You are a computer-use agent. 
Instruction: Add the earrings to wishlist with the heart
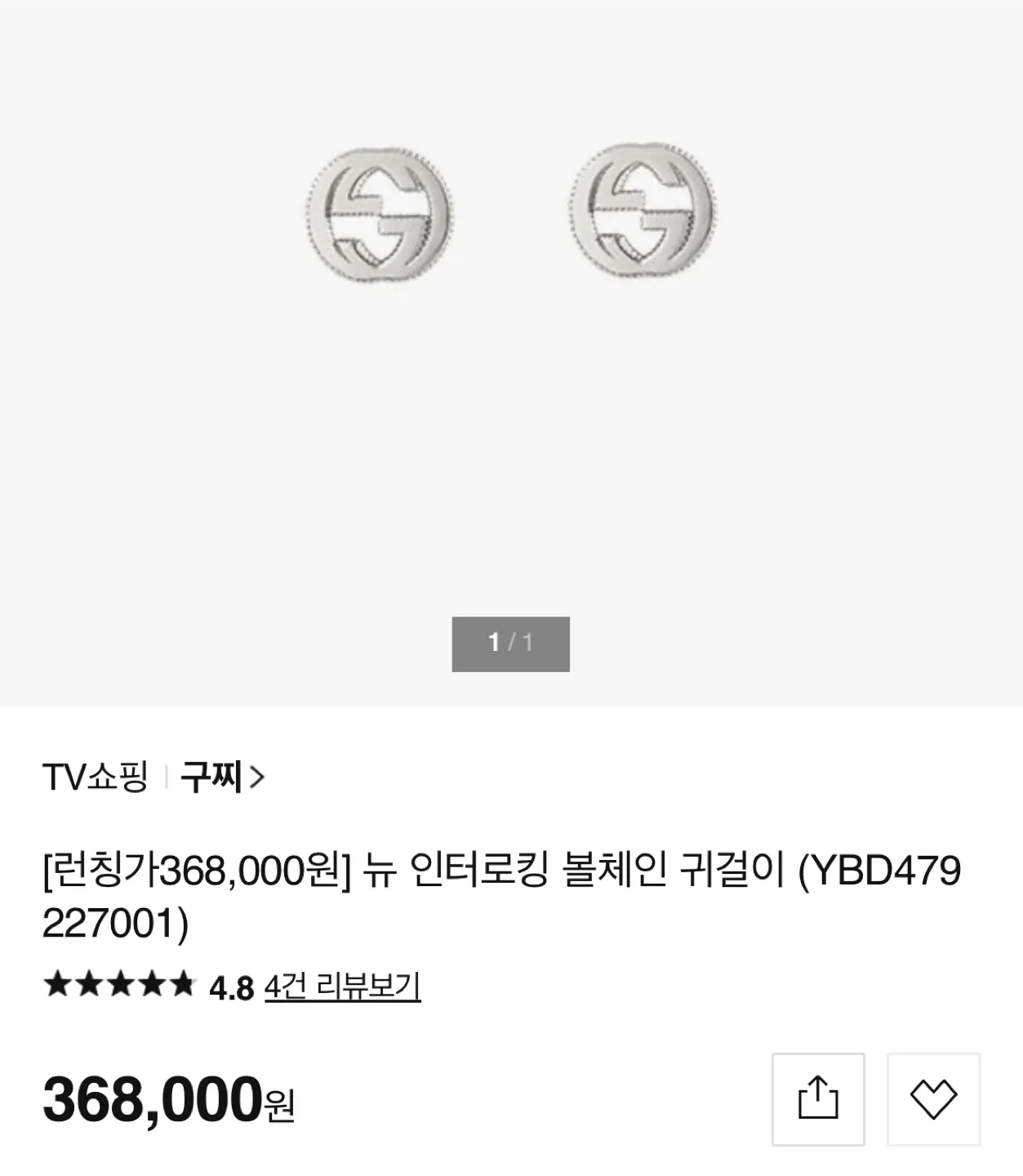(x=933, y=1098)
